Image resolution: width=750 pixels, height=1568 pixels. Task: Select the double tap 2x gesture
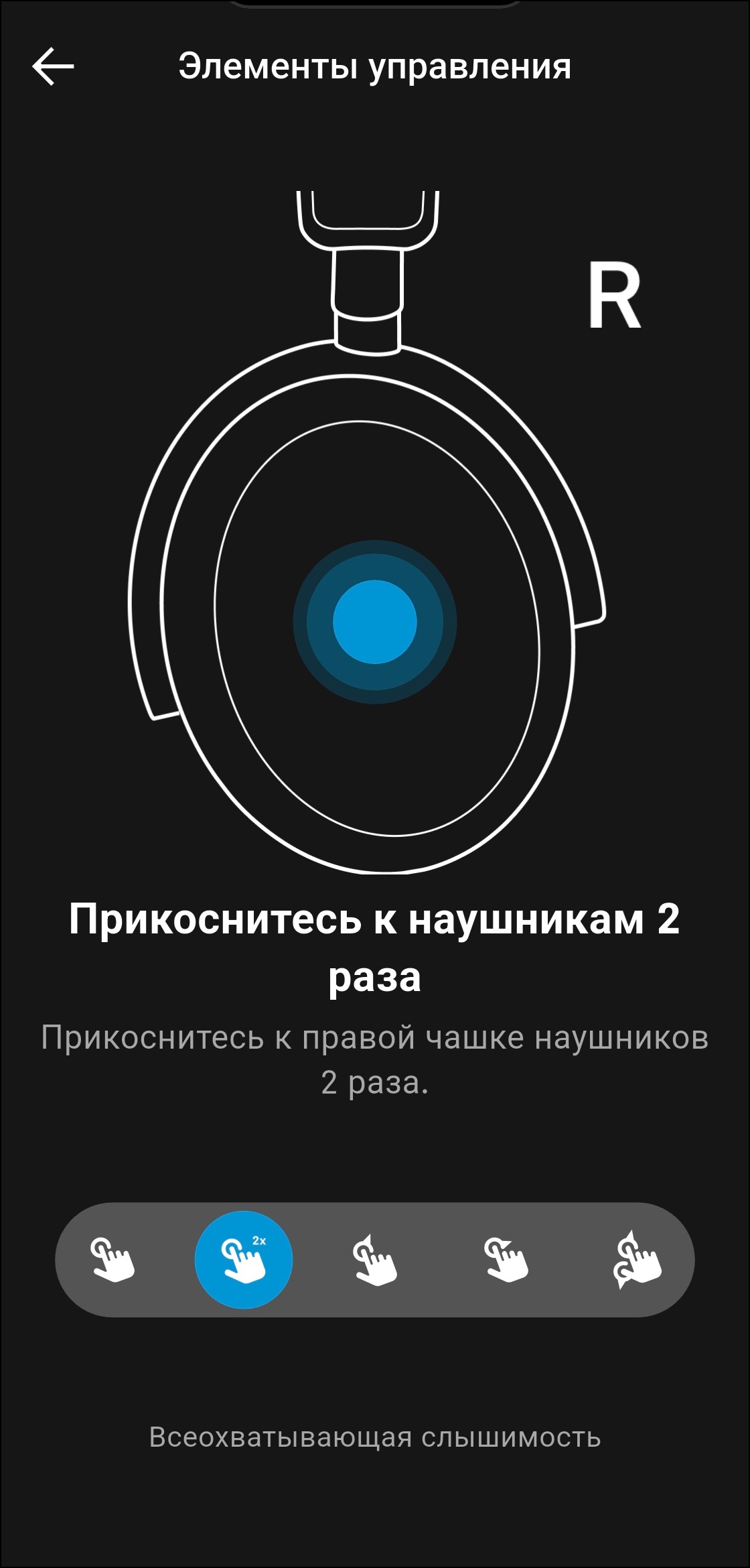(244, 1260)
